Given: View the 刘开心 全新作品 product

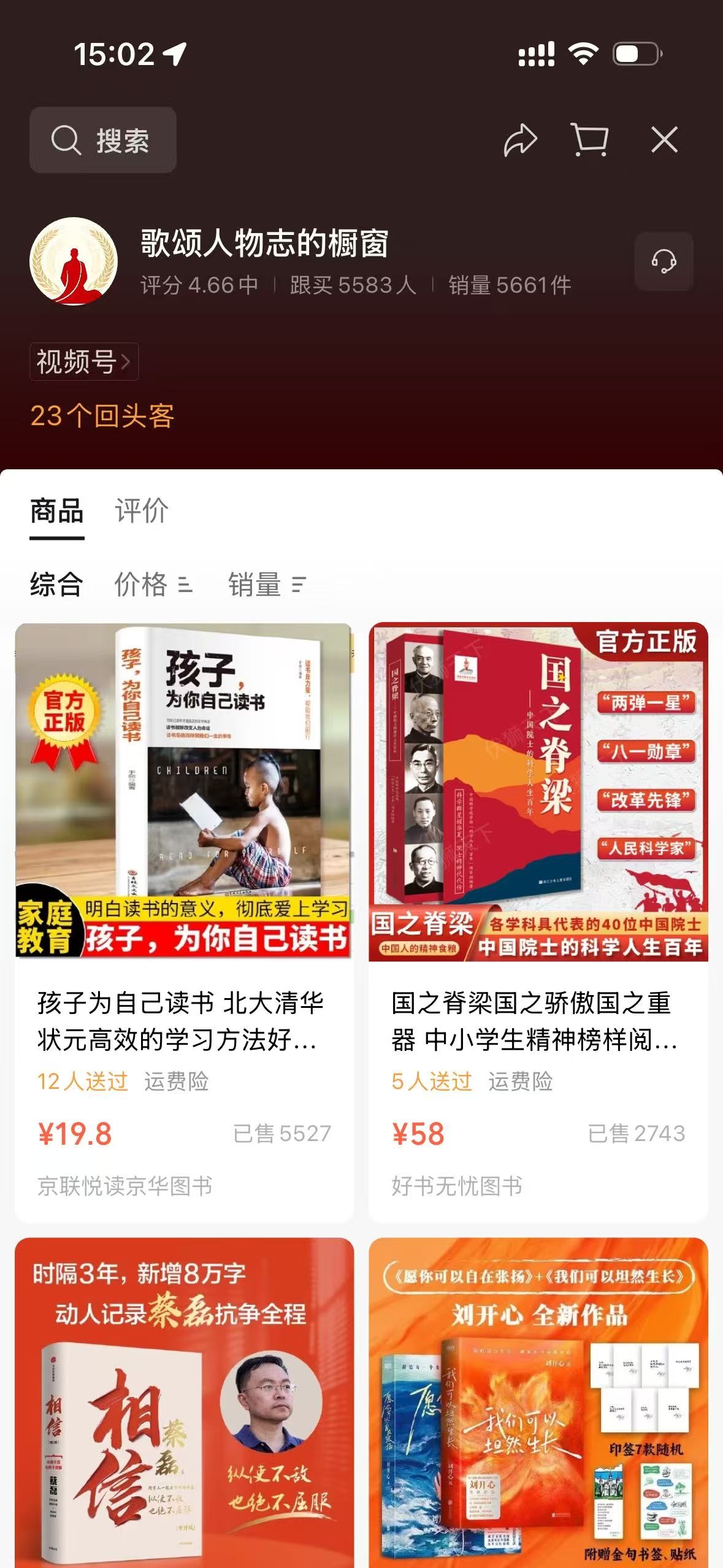Looking at the screenshot, I should tap(538, 1402).
